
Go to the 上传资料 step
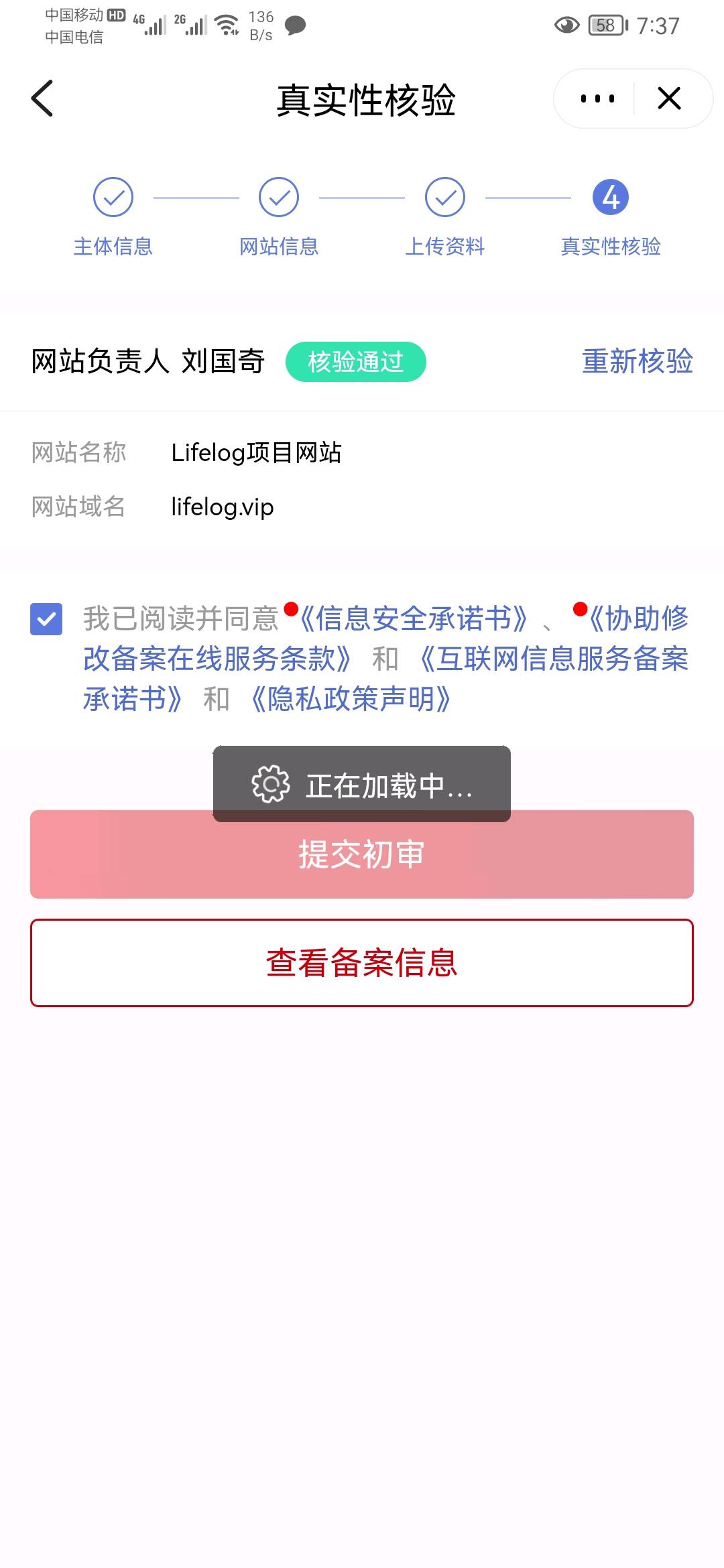(445, 214)
